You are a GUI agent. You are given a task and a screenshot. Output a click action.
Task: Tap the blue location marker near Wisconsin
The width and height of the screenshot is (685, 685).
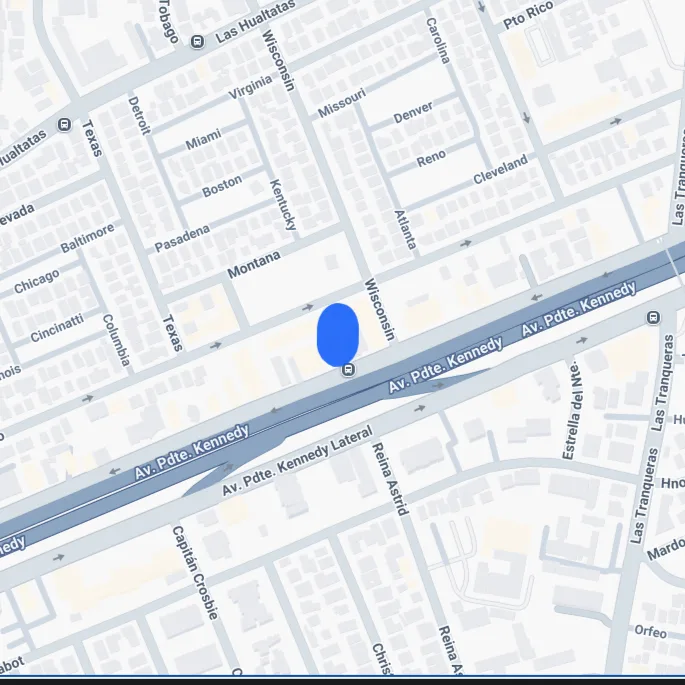(338, 334)
